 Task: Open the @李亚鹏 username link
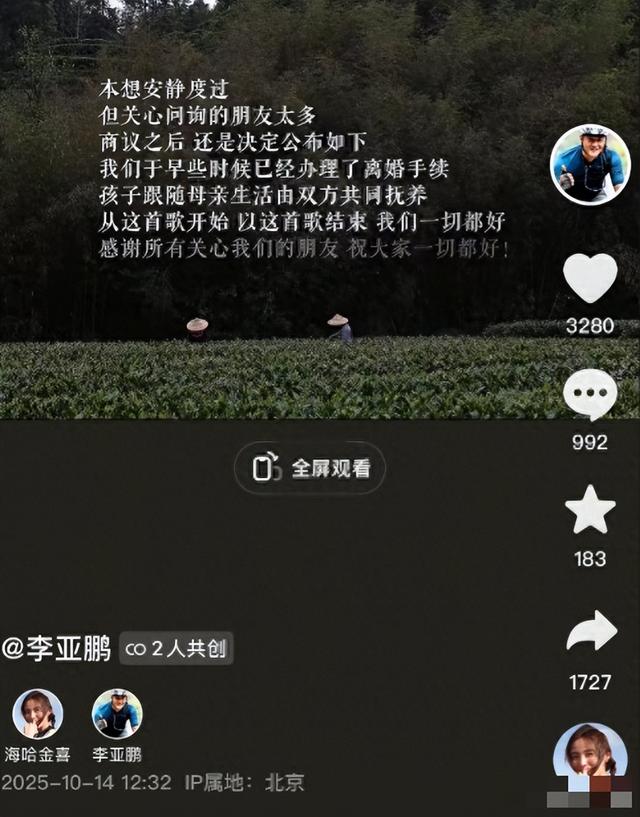[56, 649]
